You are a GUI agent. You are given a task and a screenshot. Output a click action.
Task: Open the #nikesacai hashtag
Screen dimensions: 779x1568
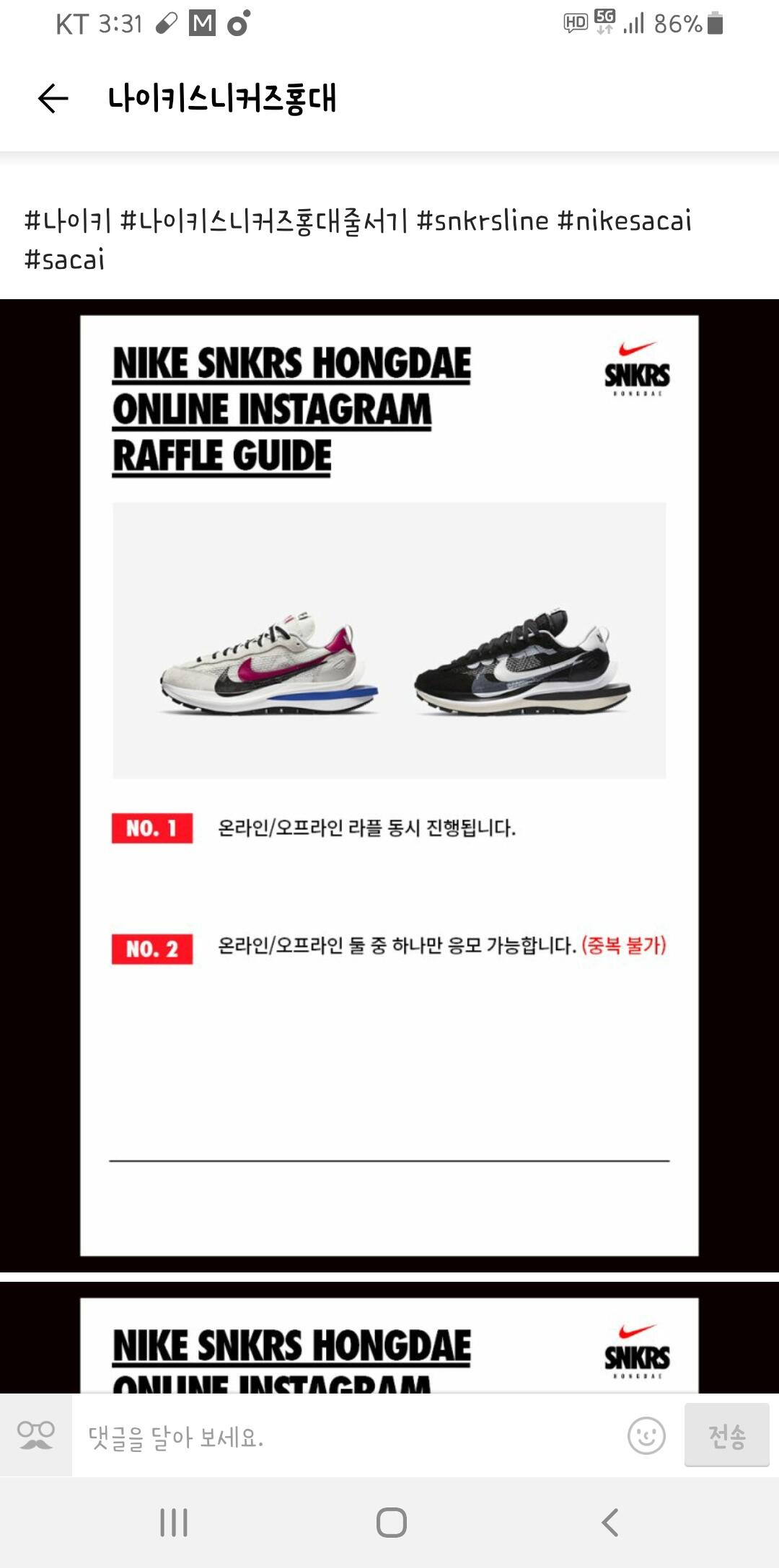625,220
